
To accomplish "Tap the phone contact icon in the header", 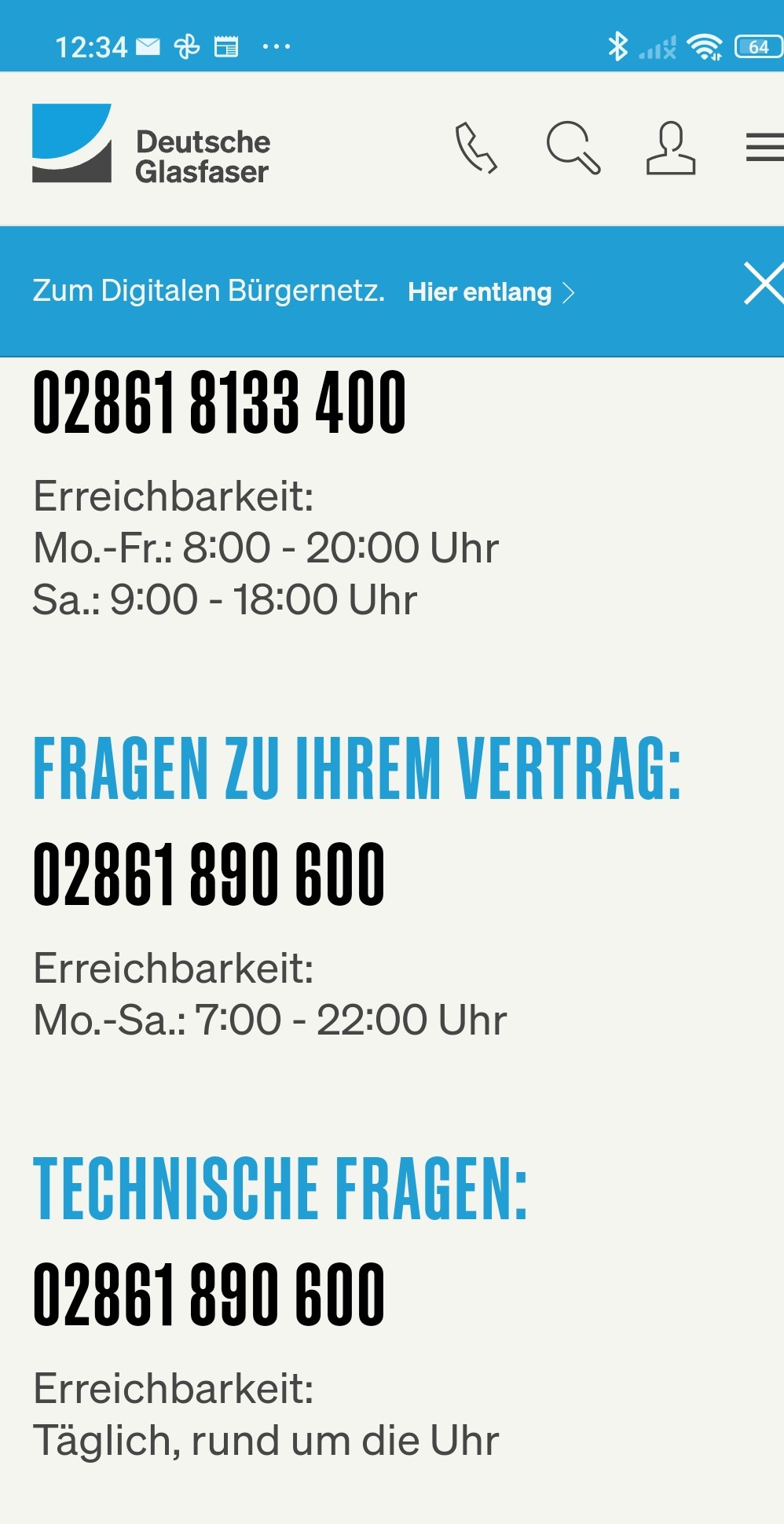I will 476,147.
